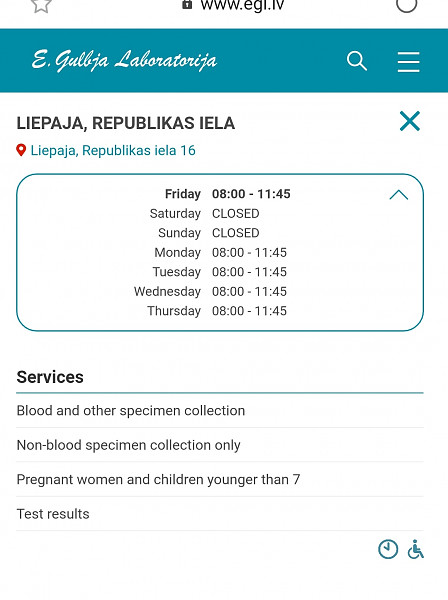Reload the page from the address bar

[406, 4]
